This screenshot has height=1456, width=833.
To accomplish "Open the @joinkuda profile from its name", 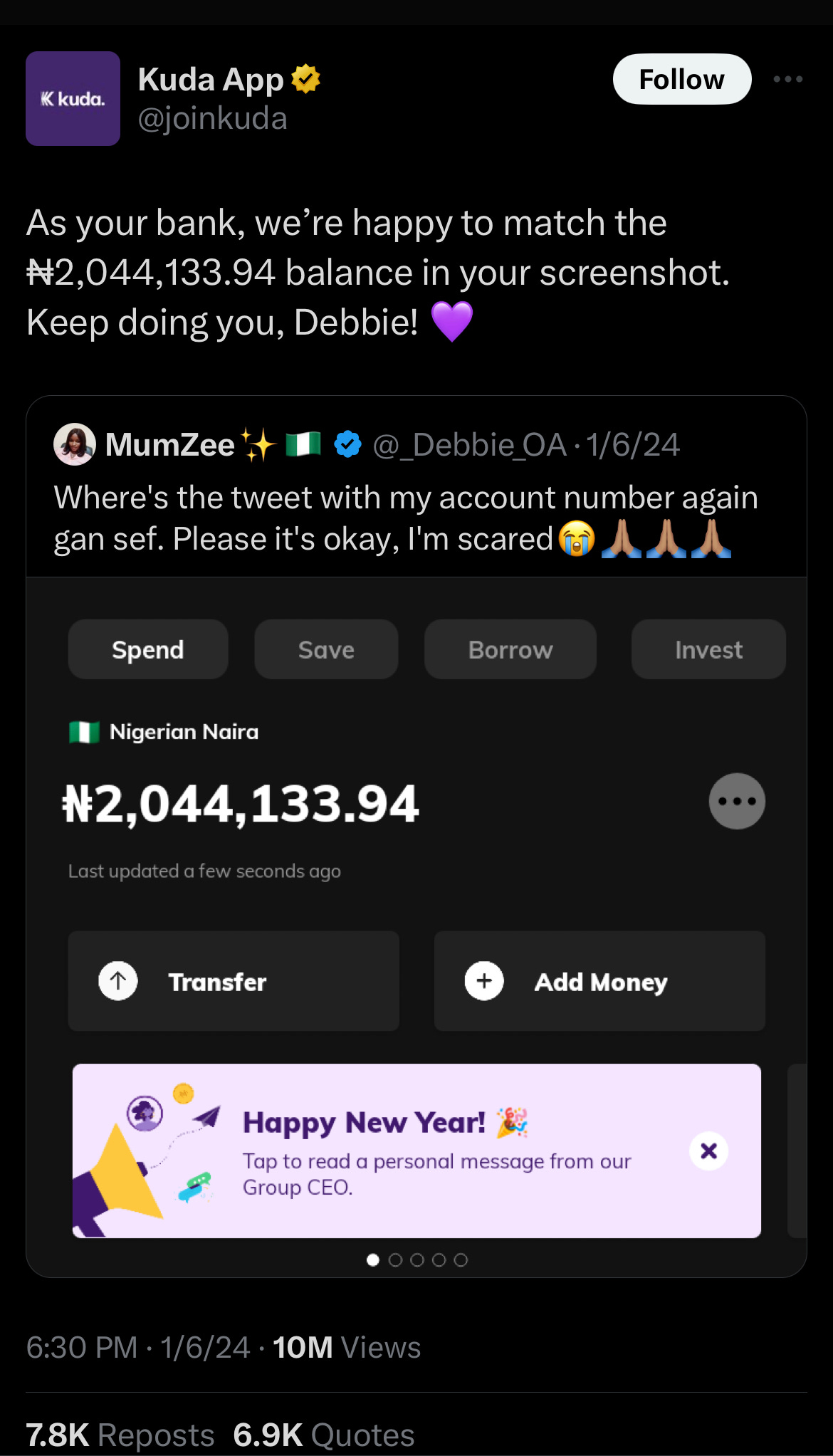I will point(211,80).
